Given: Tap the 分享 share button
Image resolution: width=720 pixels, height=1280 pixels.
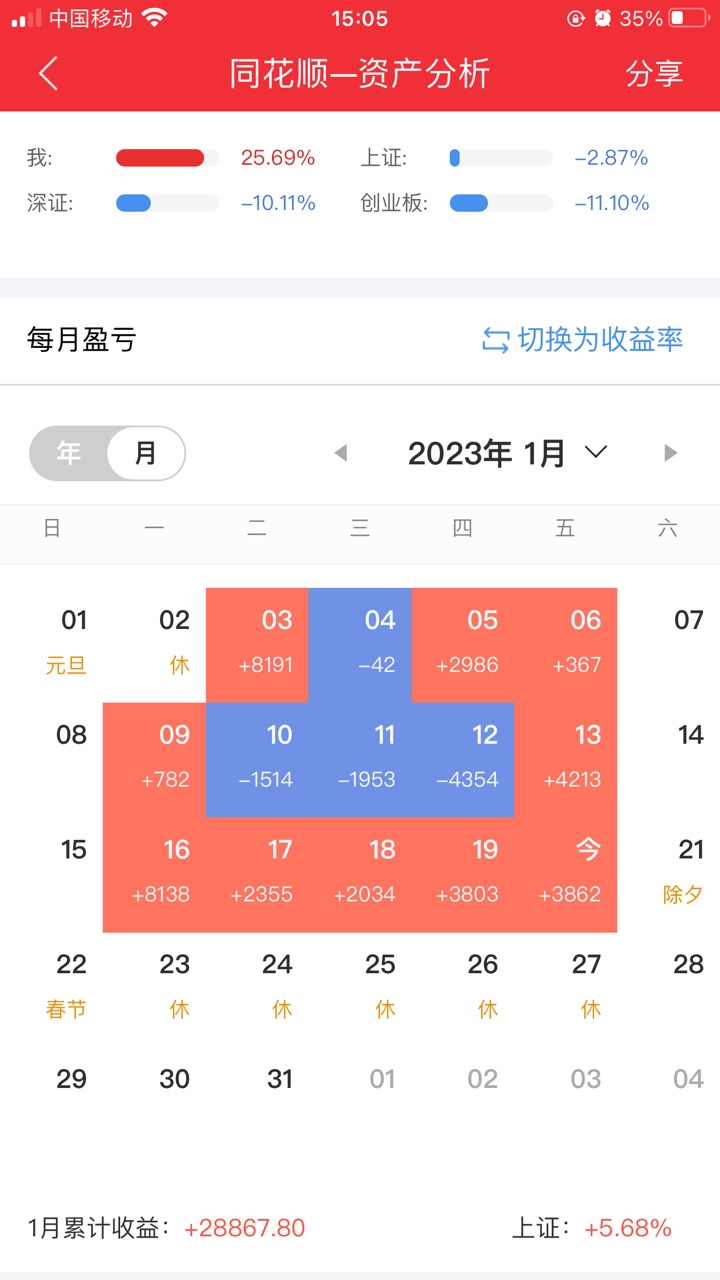Looking at the screenshot, I should (654, 74).
